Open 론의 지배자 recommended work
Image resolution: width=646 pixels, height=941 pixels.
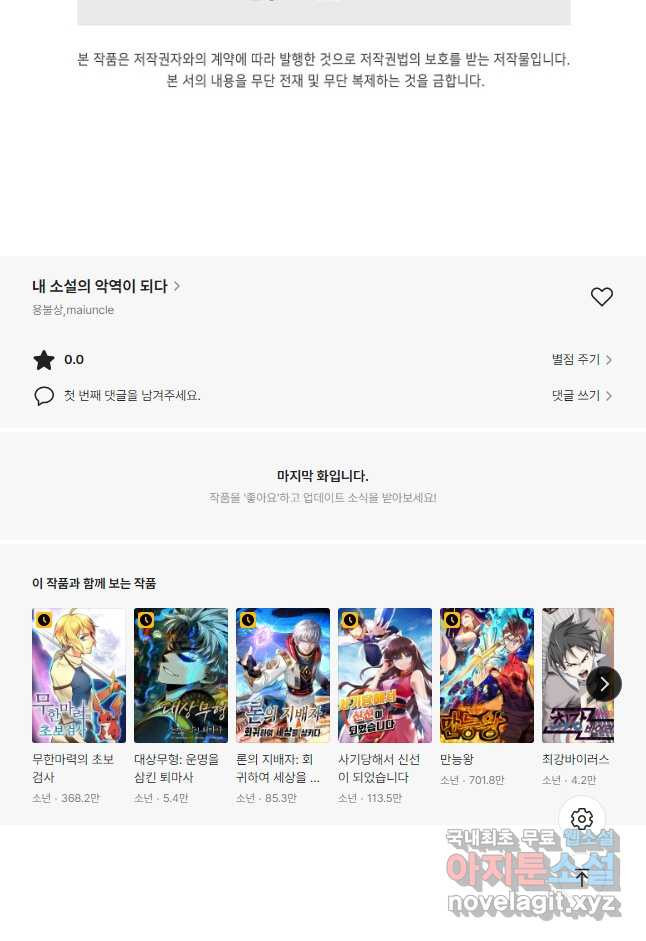point(283,676)
